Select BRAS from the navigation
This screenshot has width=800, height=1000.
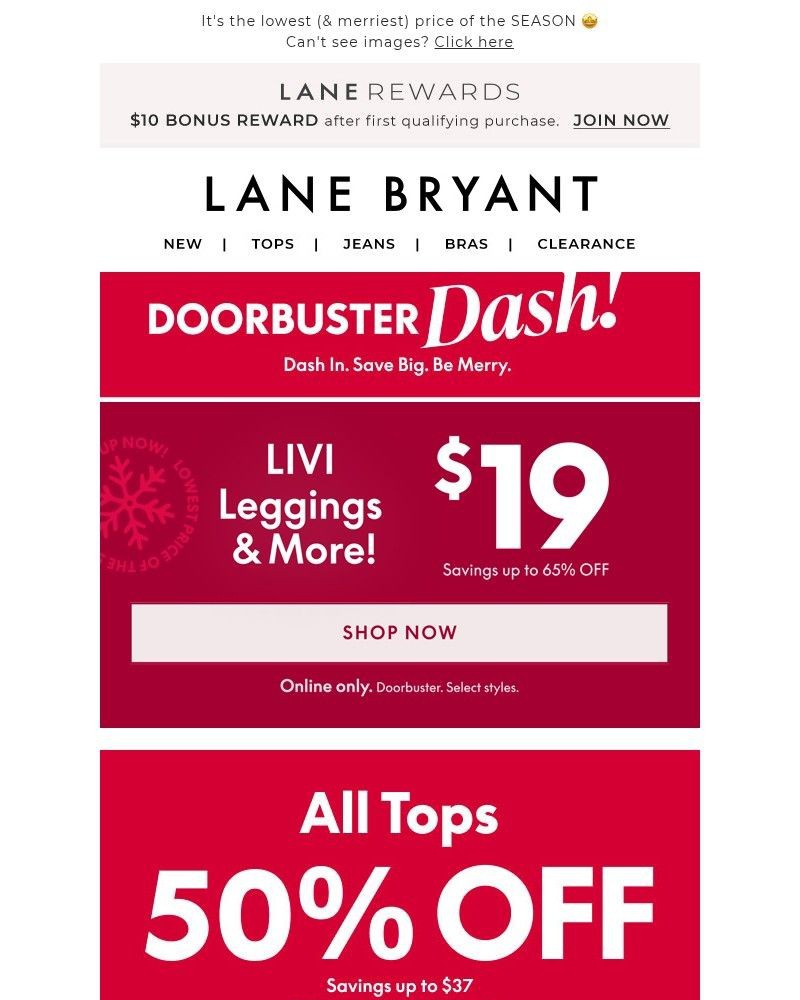(x=466, y=243)
